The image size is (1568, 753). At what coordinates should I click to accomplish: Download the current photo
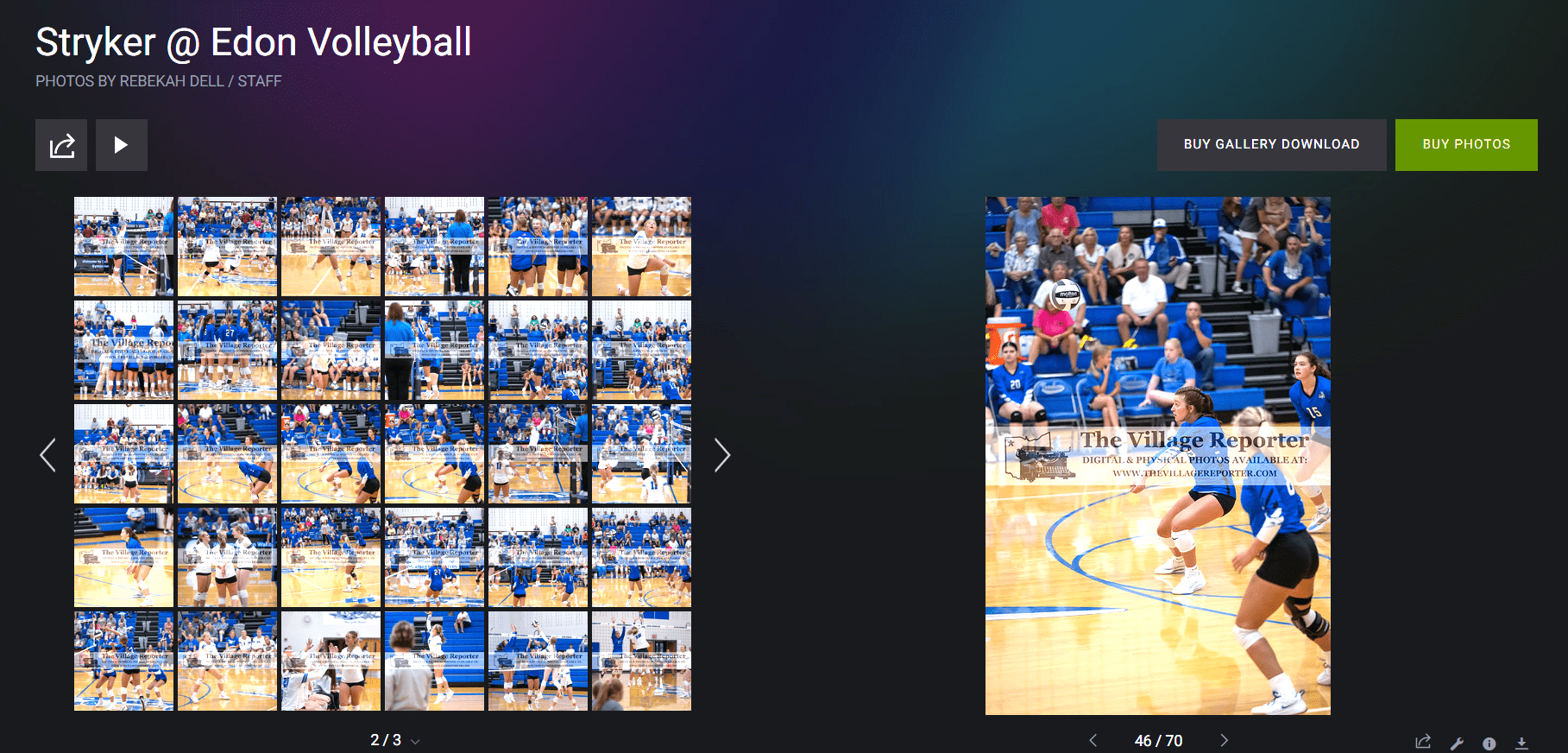[1521, 743]
